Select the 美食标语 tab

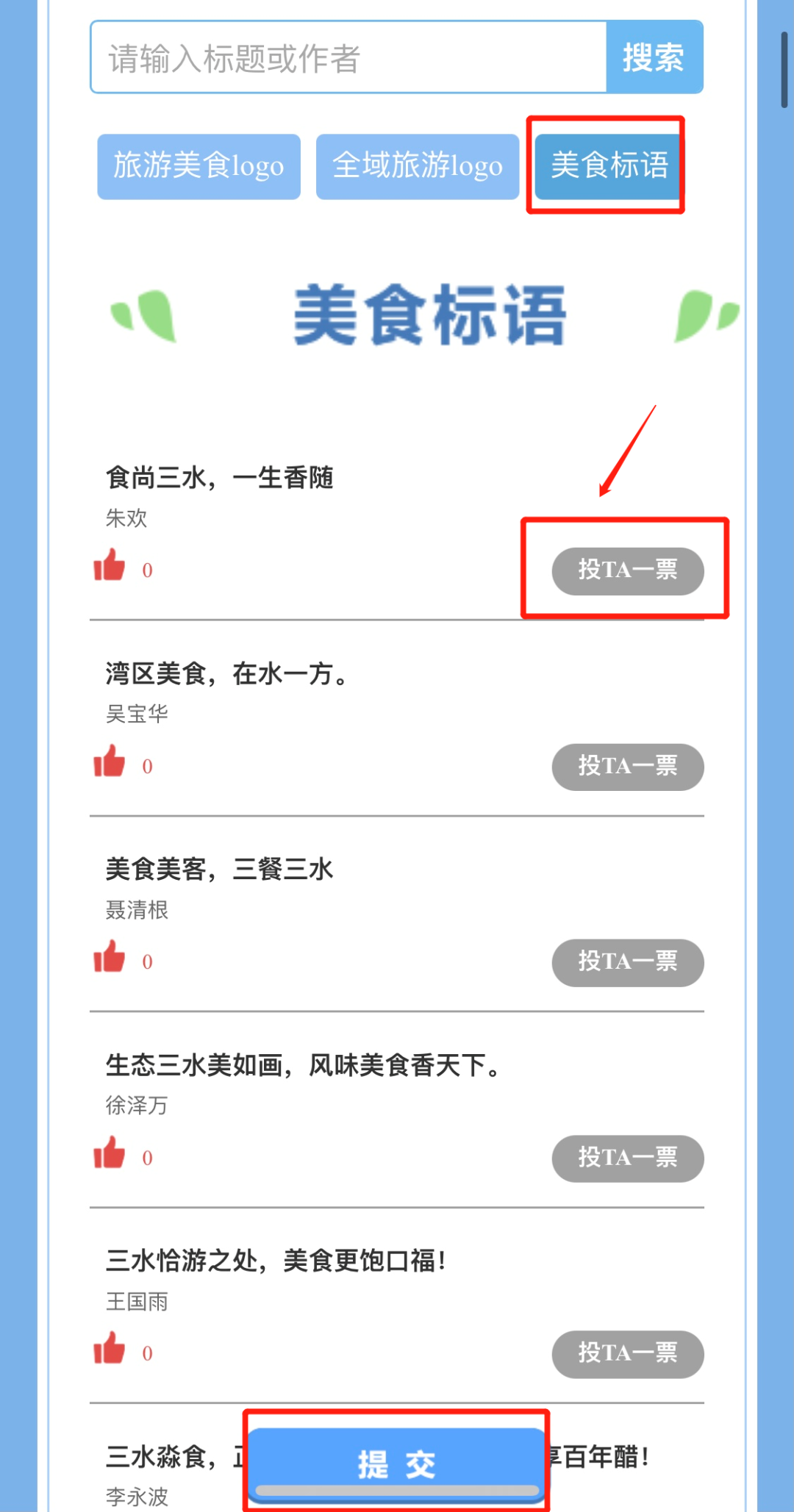(608, 165)
